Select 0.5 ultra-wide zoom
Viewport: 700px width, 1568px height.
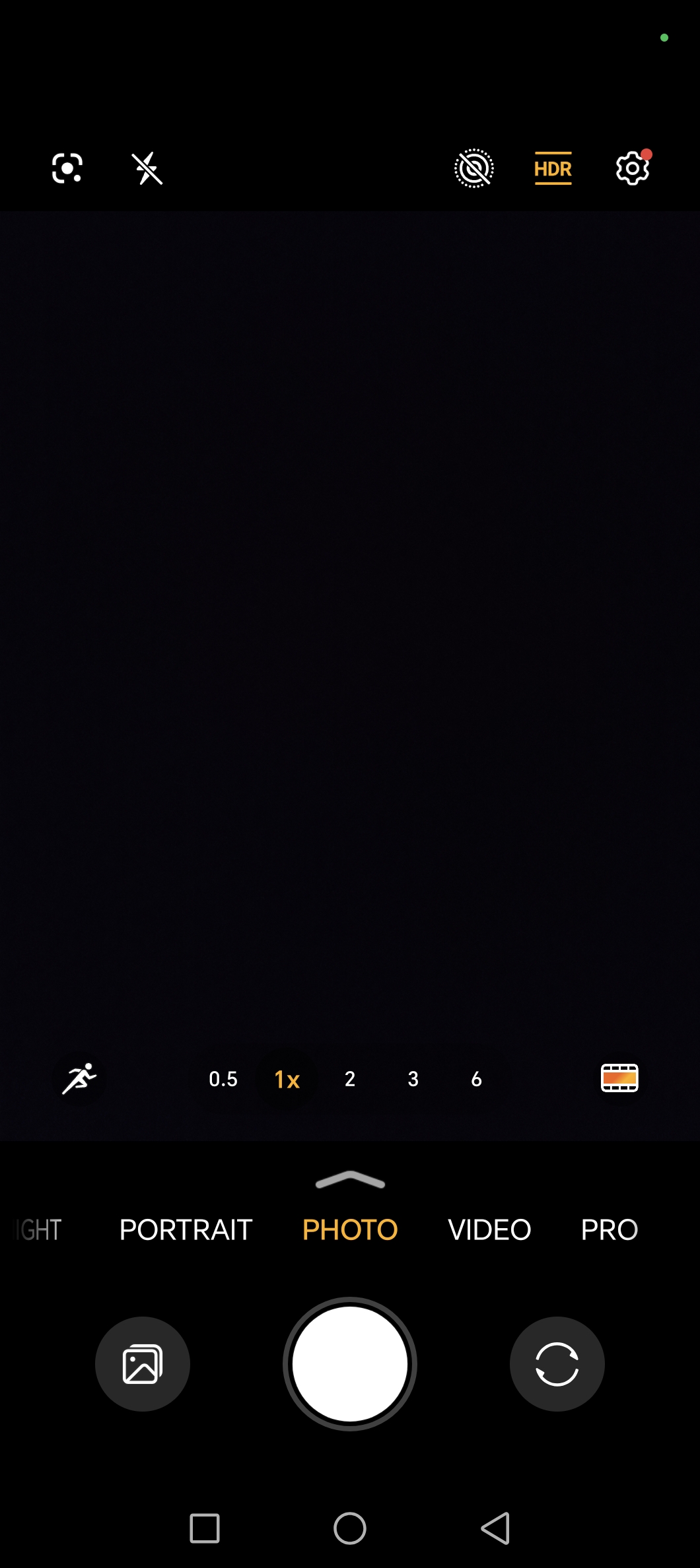223,1079
